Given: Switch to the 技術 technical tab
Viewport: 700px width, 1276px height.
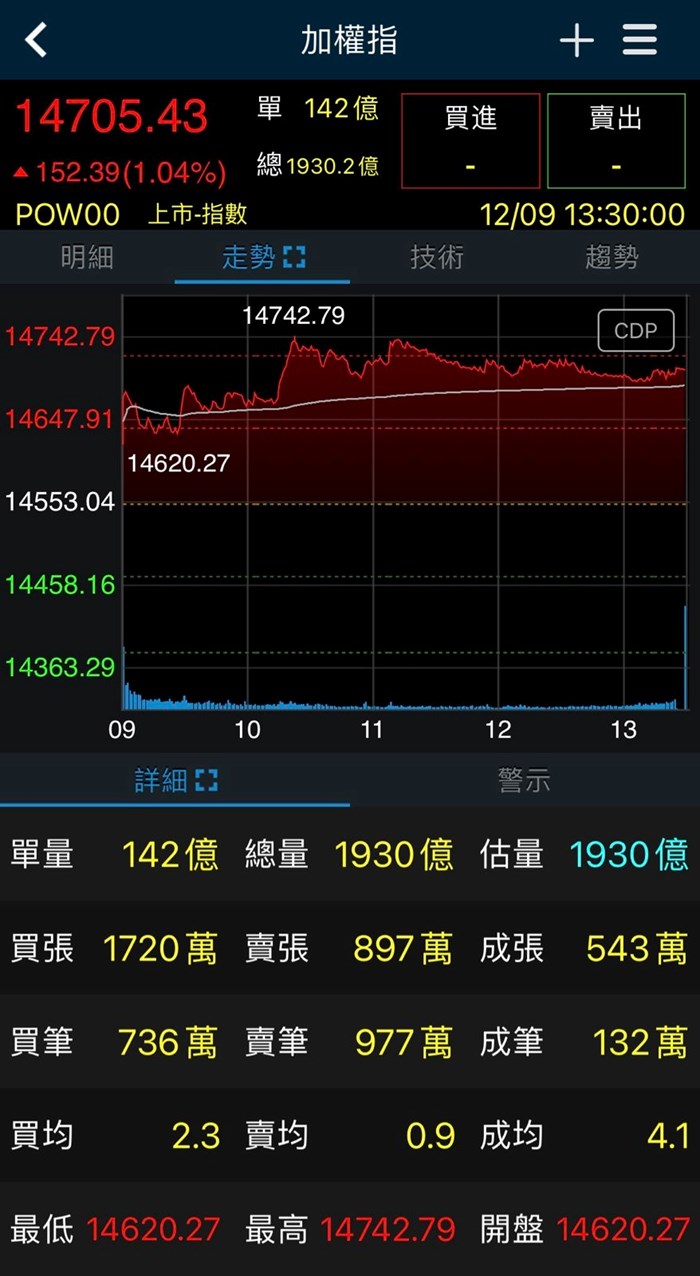Looking at the screenshot, I should pos(437,258).
